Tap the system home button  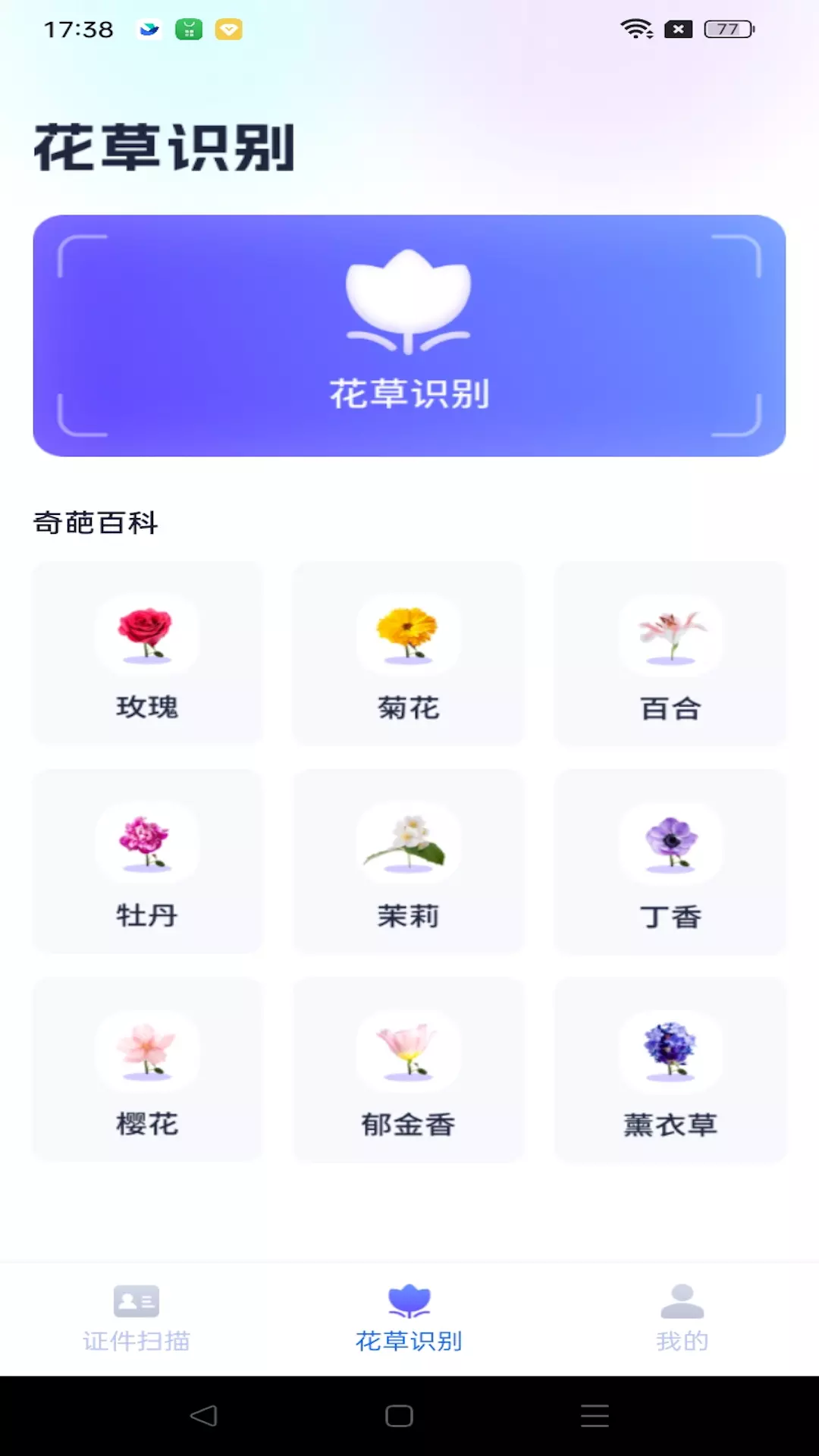tap(399, 1416)
